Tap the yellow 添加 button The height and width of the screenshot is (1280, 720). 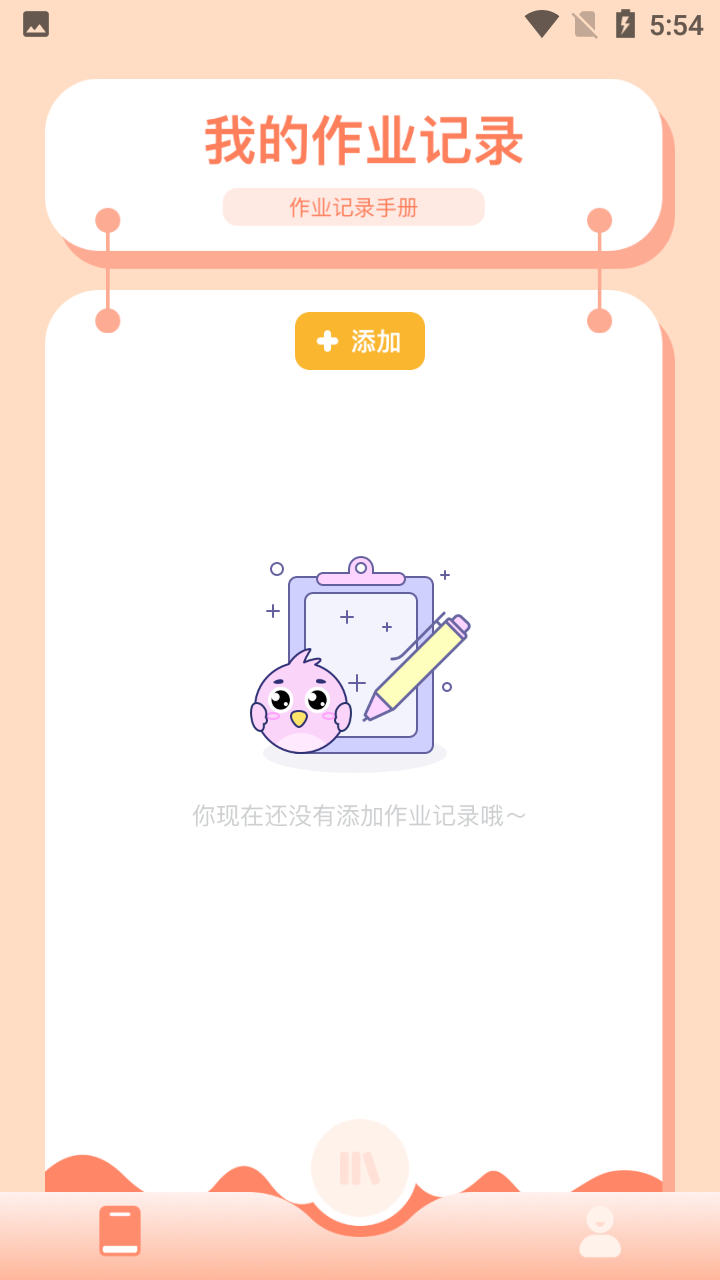360,341
